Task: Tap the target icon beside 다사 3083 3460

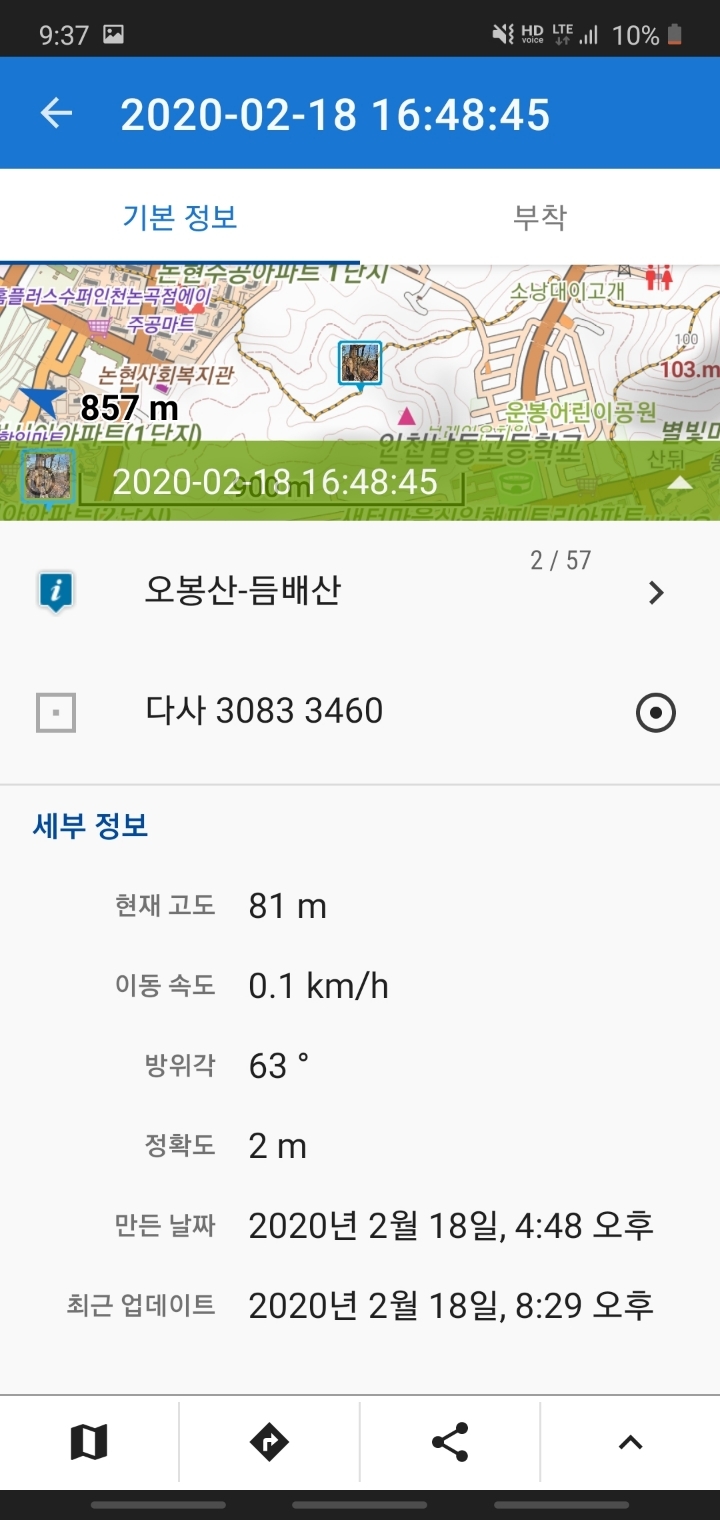Action: coord(656,713)
